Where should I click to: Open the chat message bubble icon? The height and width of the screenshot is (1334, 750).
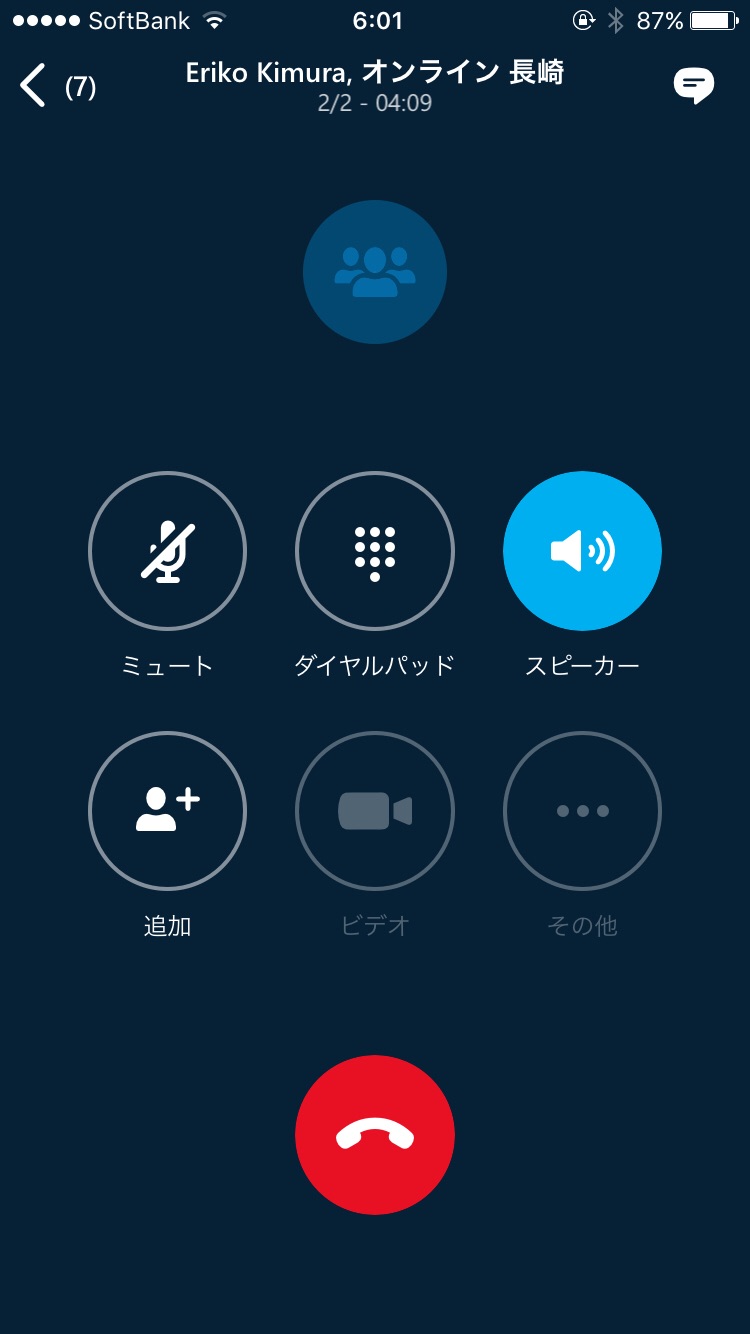coord(693,86)
